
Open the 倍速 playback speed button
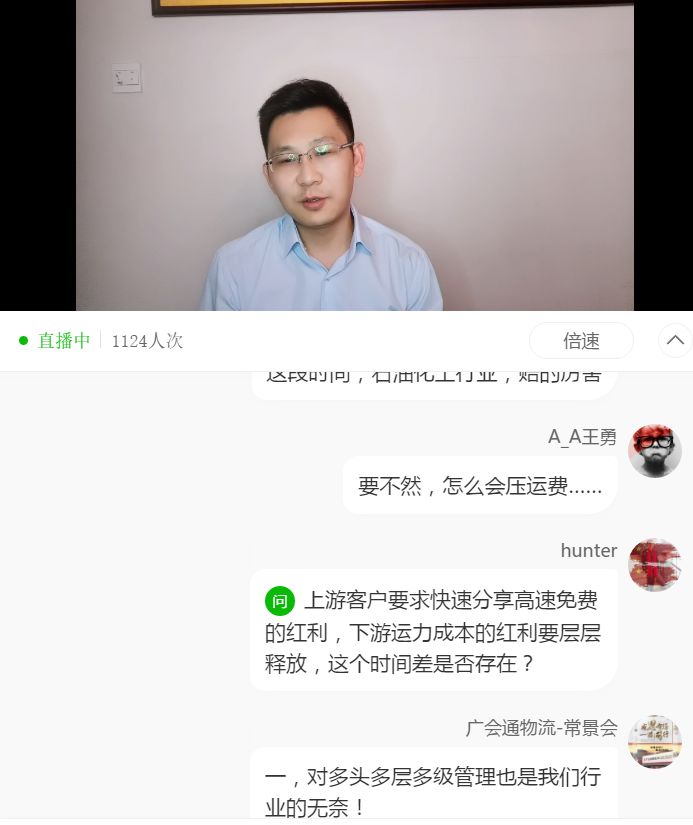(581, 341)
